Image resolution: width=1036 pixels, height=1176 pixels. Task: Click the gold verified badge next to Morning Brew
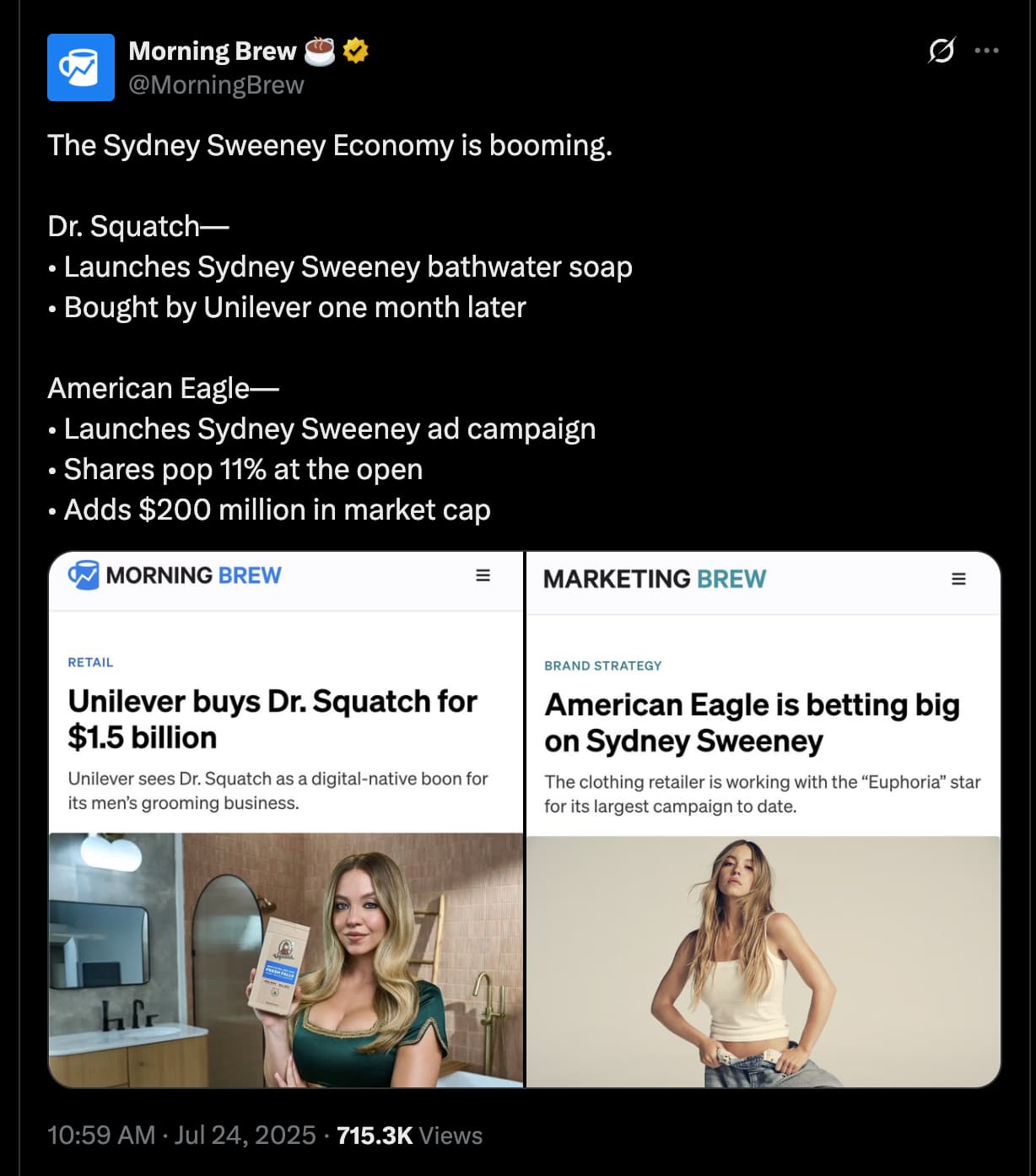pyautogui.click(x=356, y=50)
